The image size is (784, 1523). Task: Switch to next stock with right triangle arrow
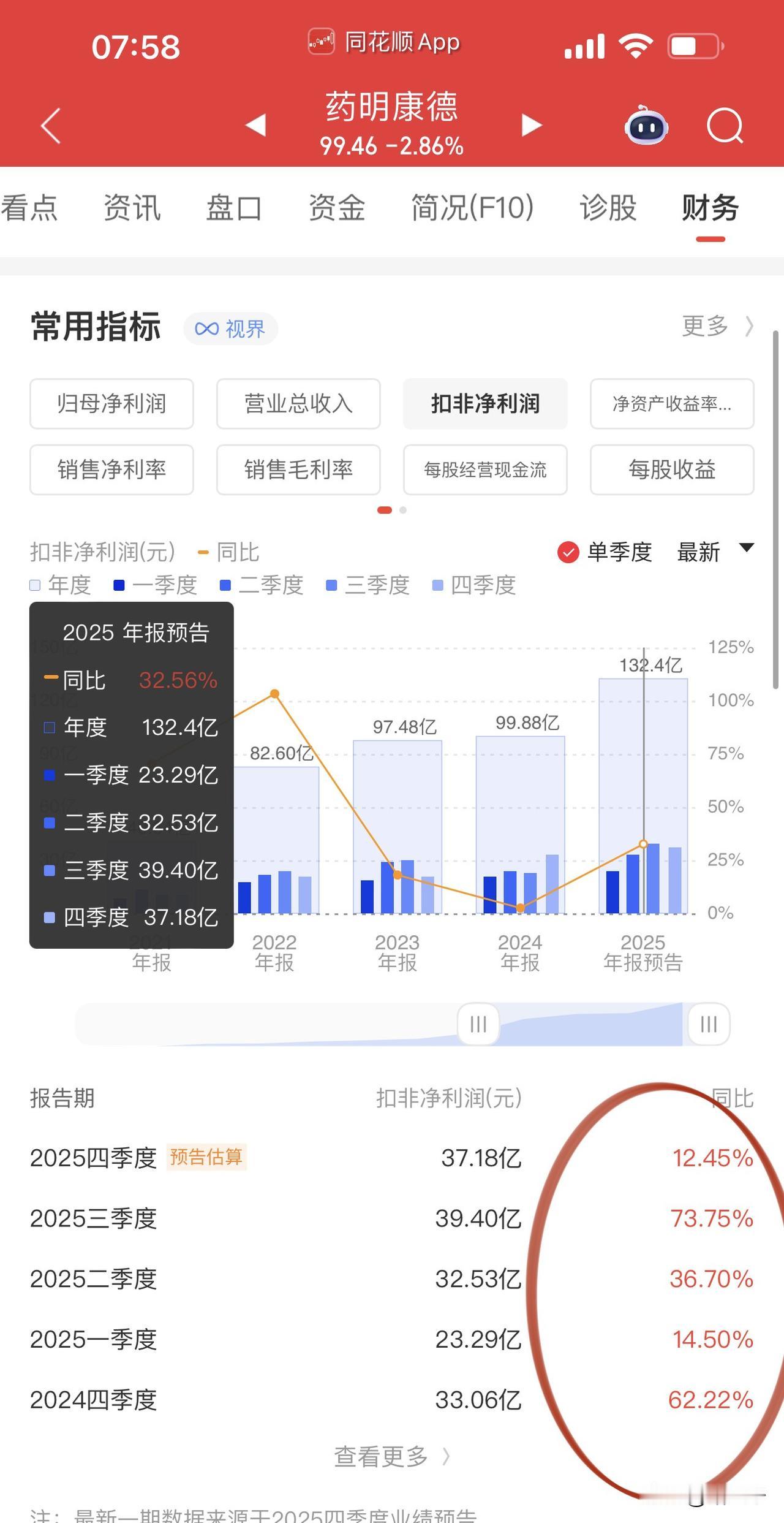[530, 124]
